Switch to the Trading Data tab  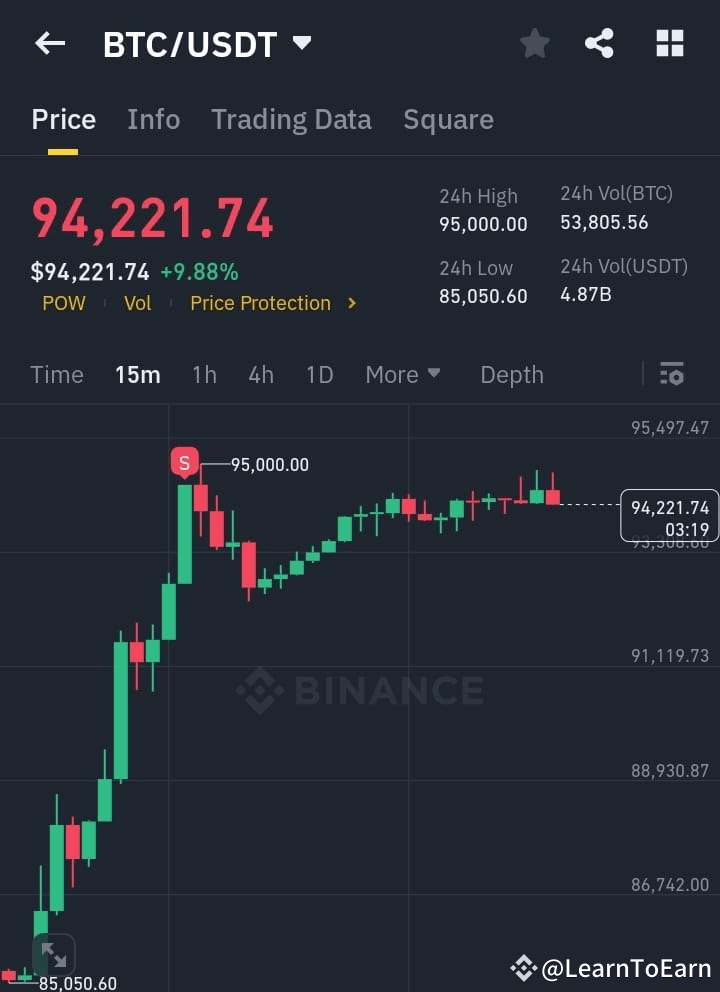(291, 119)
